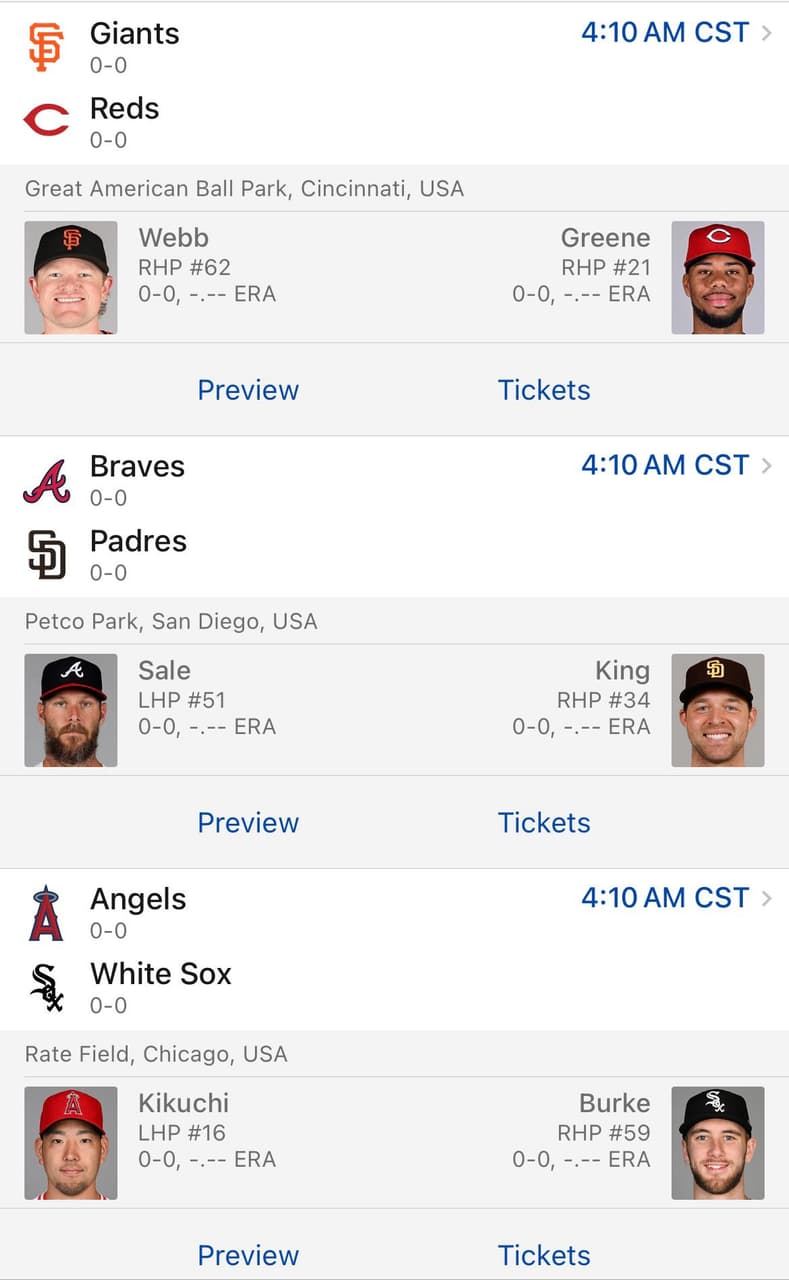The width and height of the screenshot is (789, 1280).
Task: Click Webb's headshot photo
Action: 71,276
